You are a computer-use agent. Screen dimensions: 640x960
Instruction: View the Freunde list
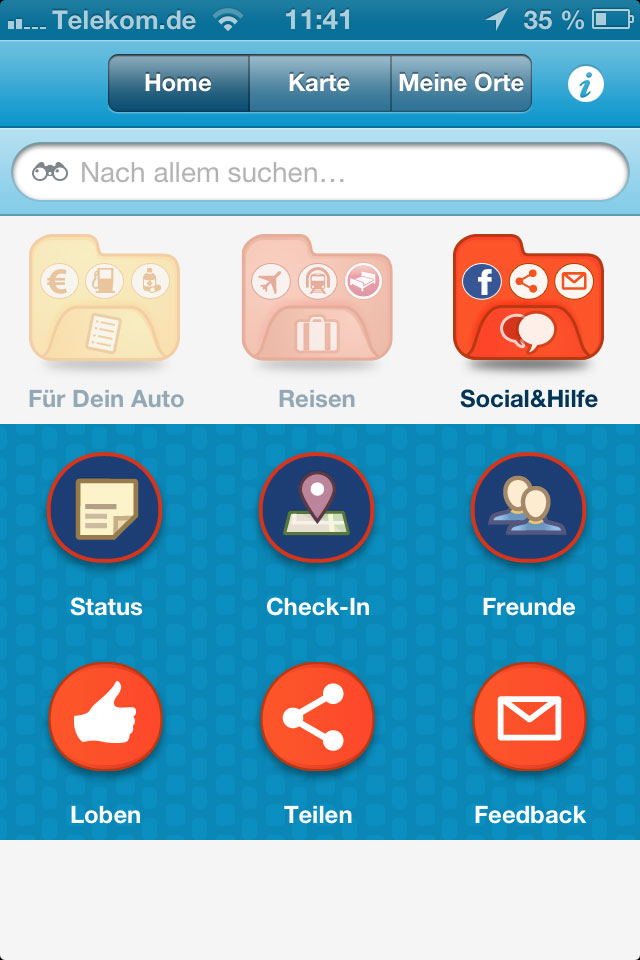(x=528, y=510)
